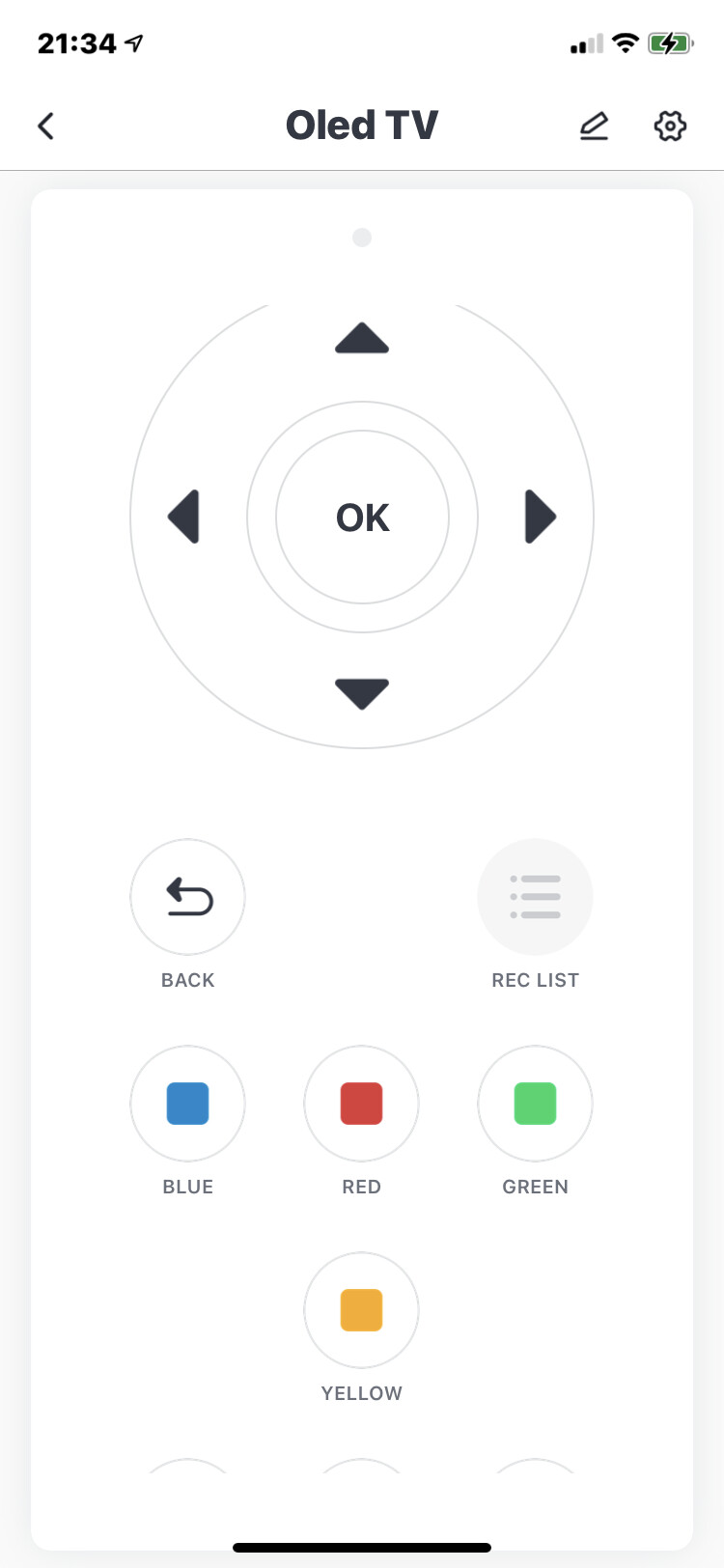Go back from the Oled TV remote
Image resolution: width=724 pixels, height=1568 pixels.
tap(45, 126)
